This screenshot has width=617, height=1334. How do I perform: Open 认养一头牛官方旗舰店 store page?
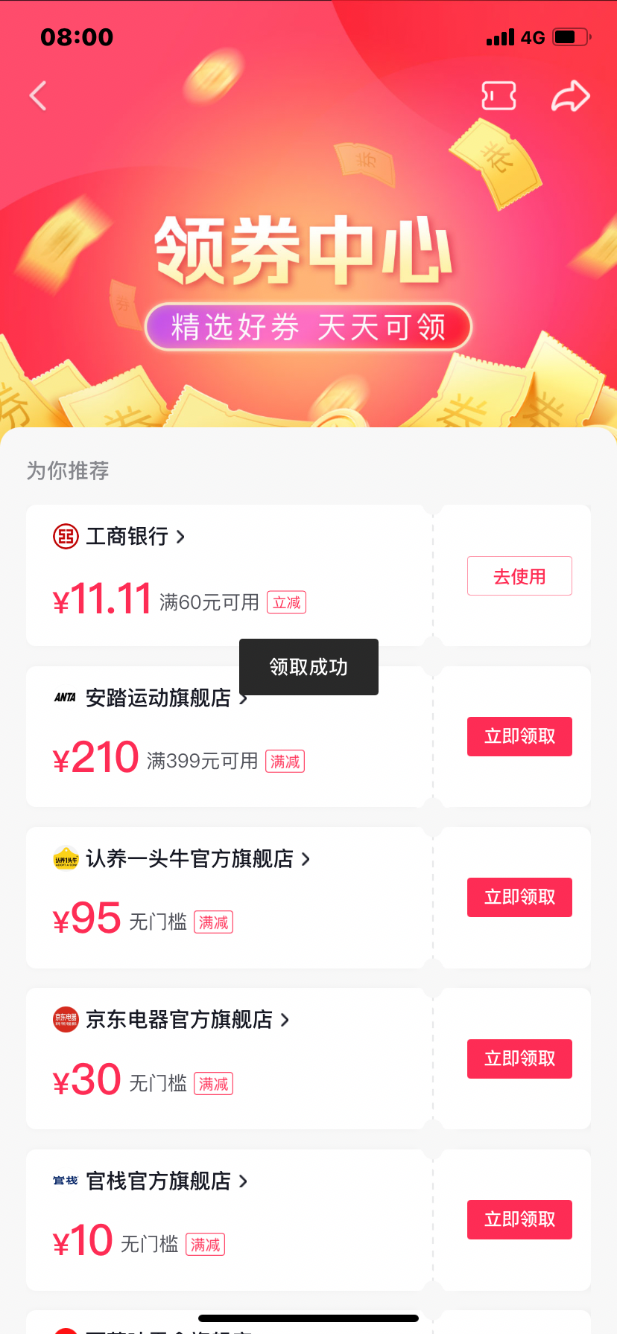[181, 859]
